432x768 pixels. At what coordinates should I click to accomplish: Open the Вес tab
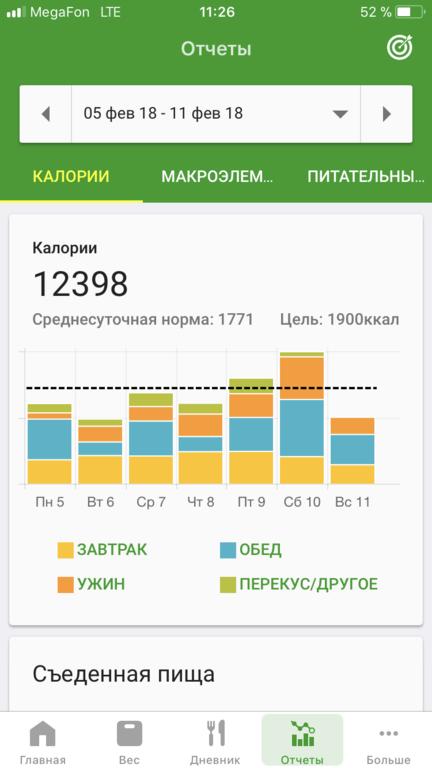click(129, 742)
